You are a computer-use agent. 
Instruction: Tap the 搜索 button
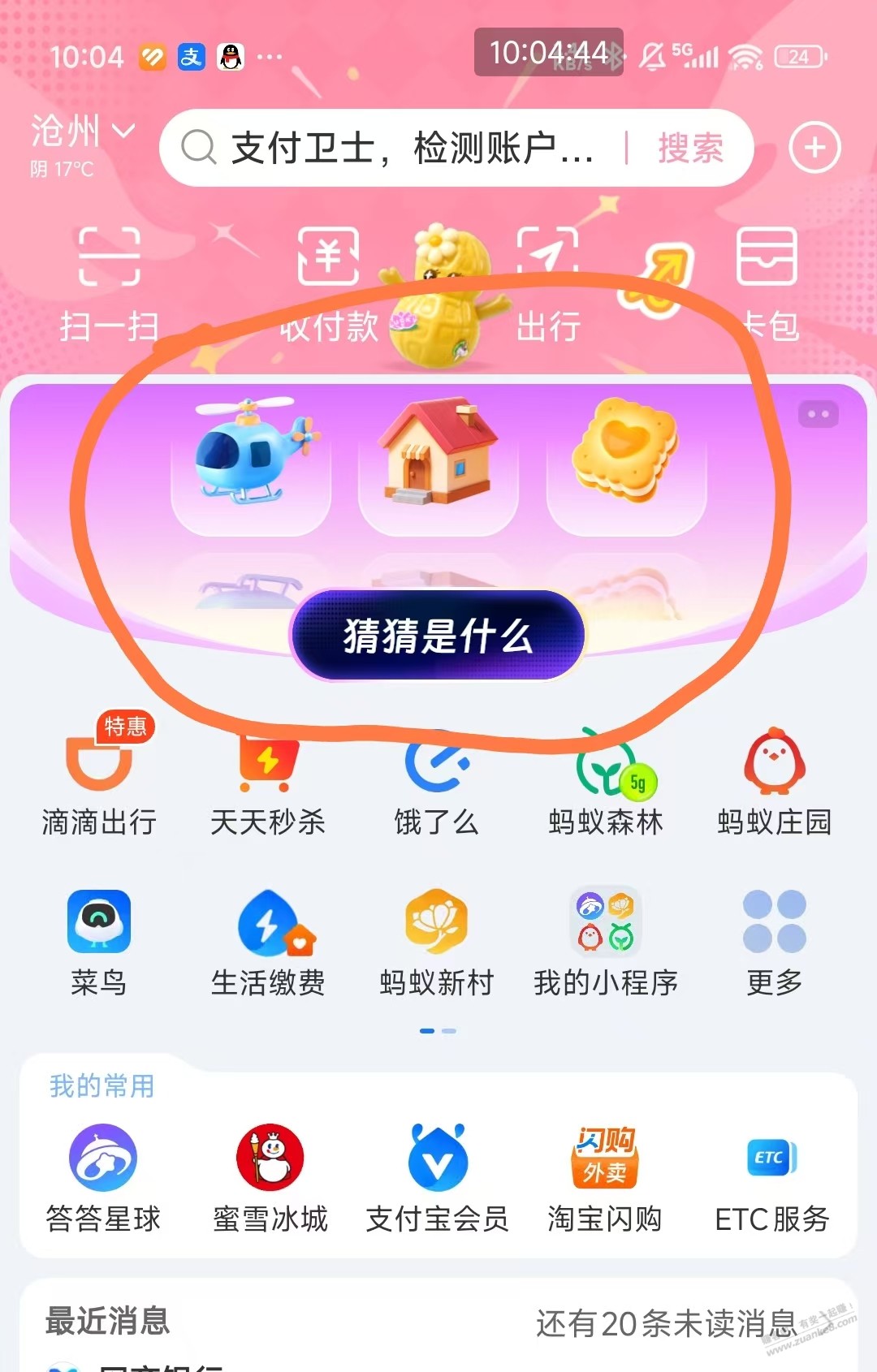click(690, 149)
